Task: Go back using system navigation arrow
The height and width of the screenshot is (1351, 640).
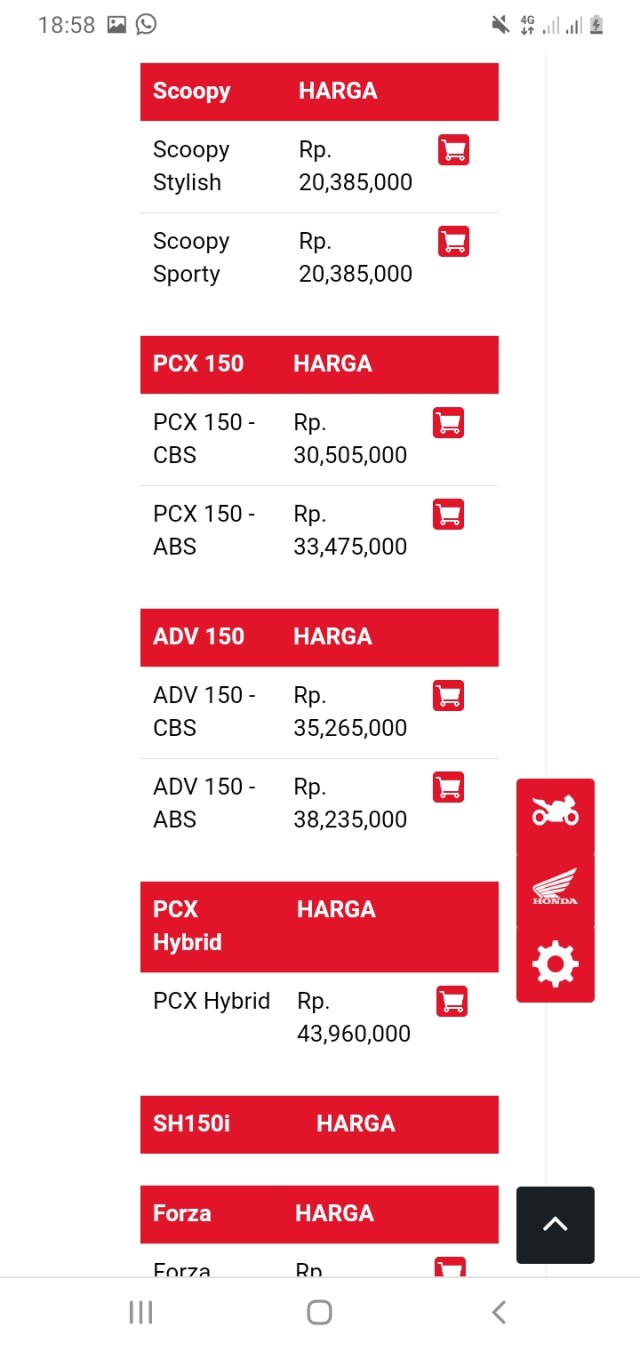Action: [x=499, y=1313]
